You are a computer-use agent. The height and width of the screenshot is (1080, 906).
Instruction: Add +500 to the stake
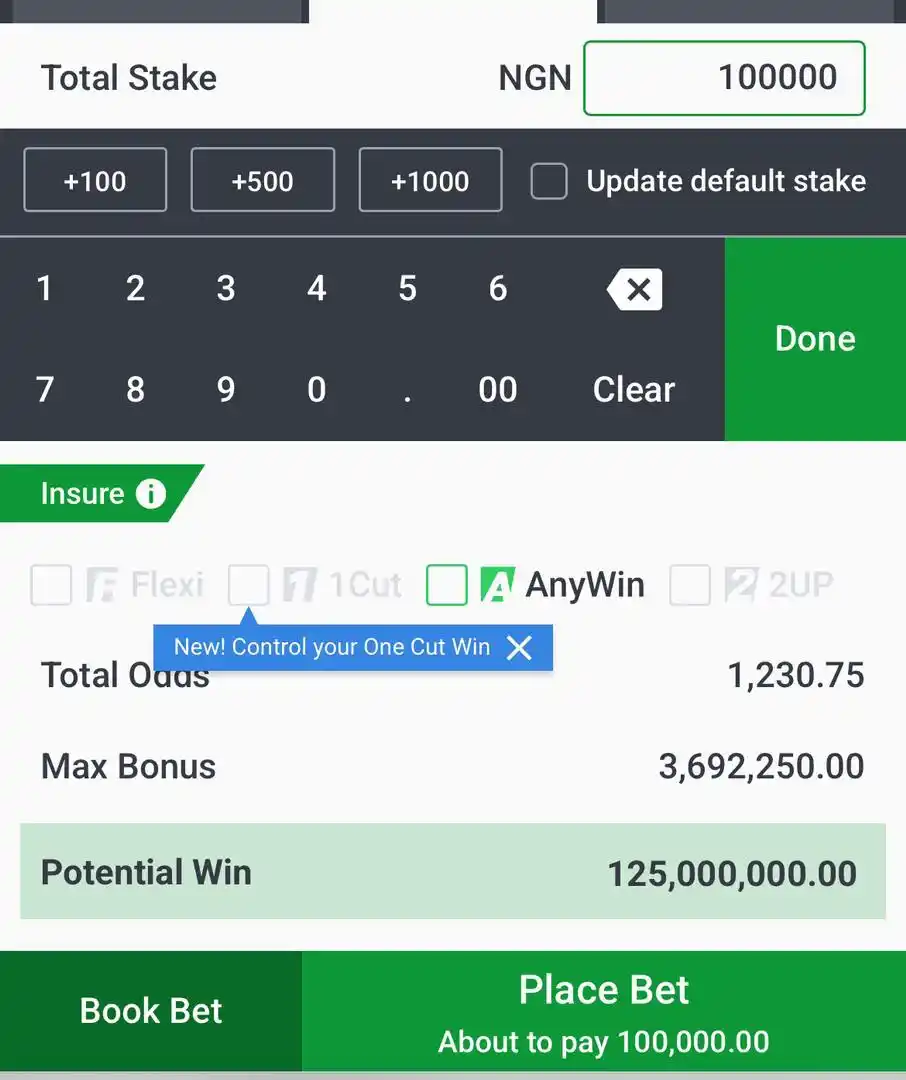262,181
